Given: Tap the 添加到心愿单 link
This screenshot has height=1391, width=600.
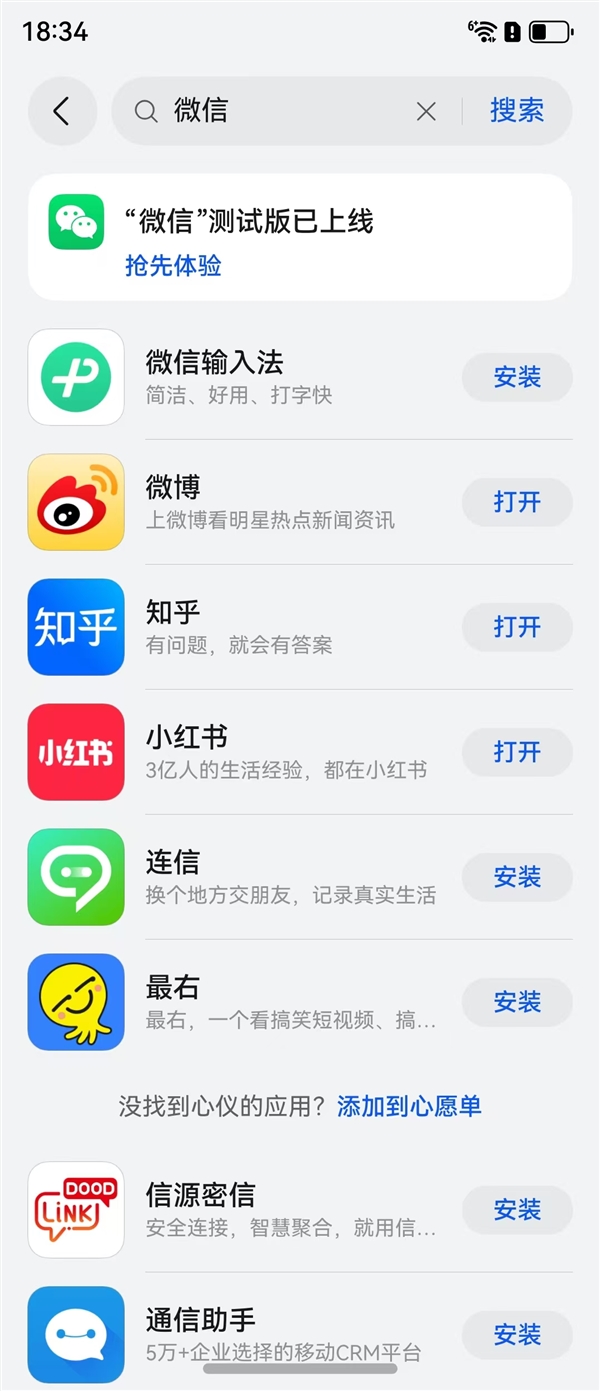Looking at the screenshot, I should [409, 1106].
